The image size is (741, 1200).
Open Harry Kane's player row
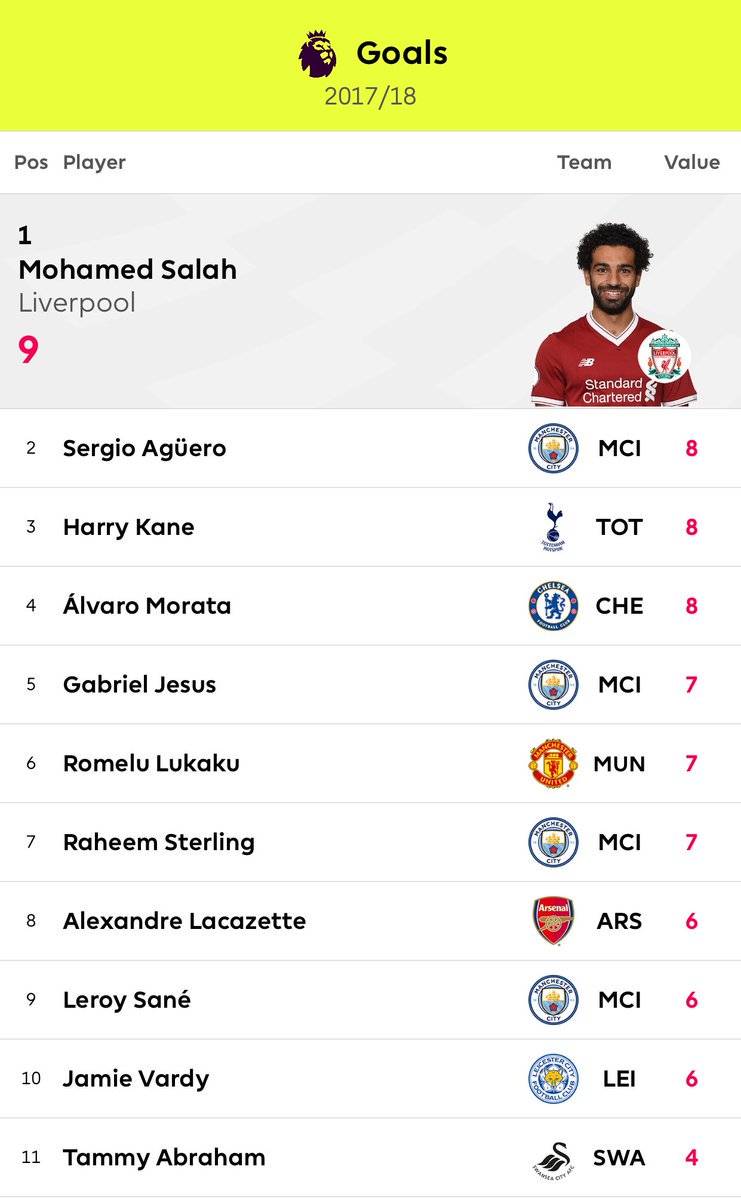[x=370, y=527]
